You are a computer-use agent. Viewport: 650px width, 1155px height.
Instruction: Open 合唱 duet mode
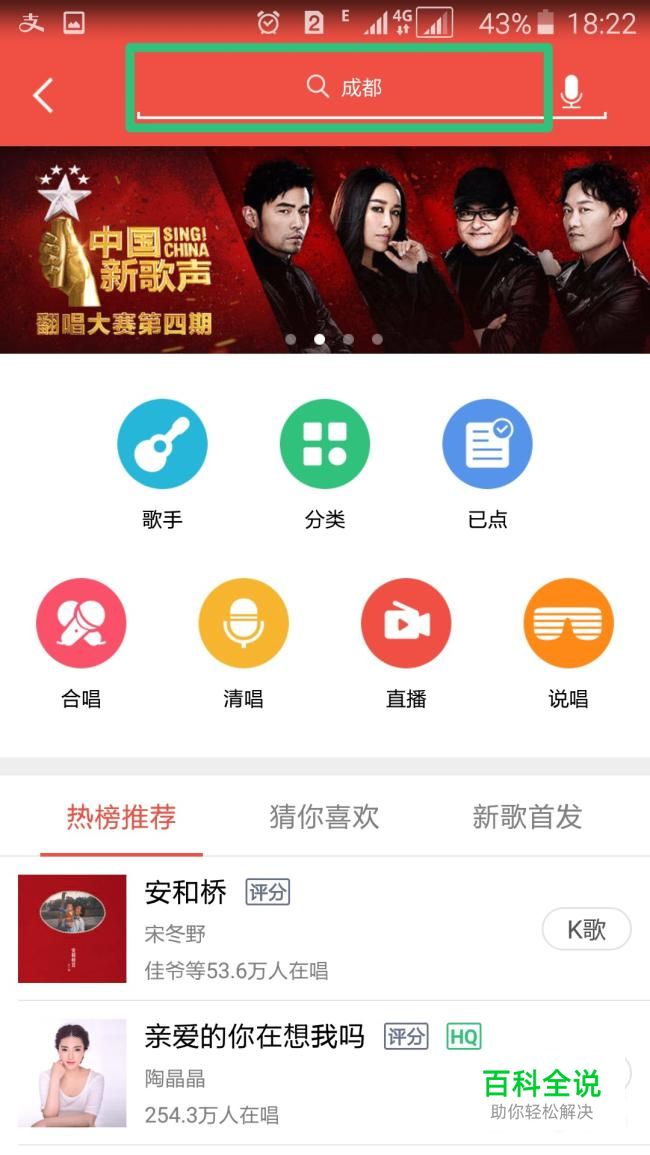click(x=81, y=624)
